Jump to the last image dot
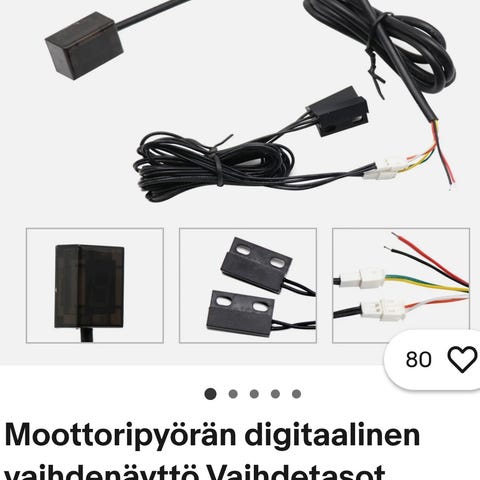The height and width of the screenshot is (480, 480). [296, 394]
